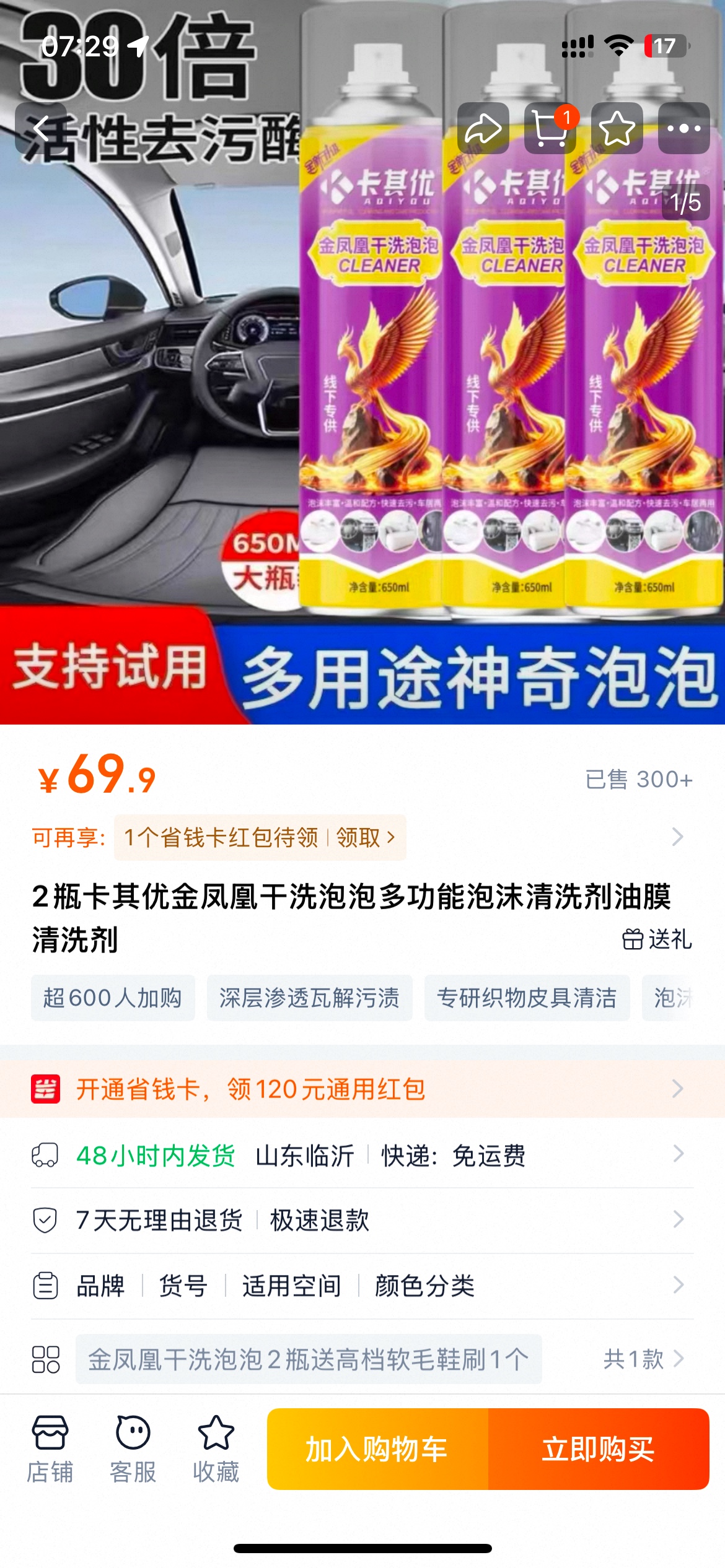
Task: Contact 客服 customer service
Action: click(x=133, y=1449)
